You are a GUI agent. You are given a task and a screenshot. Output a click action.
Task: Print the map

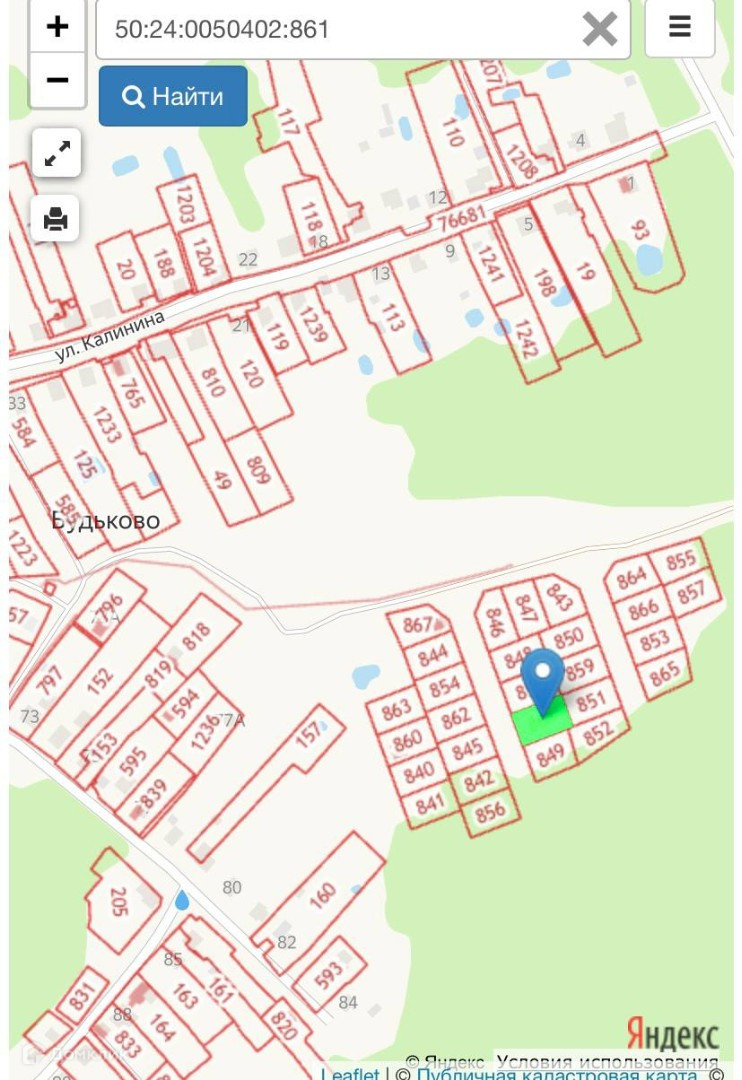tap(56, 218)
